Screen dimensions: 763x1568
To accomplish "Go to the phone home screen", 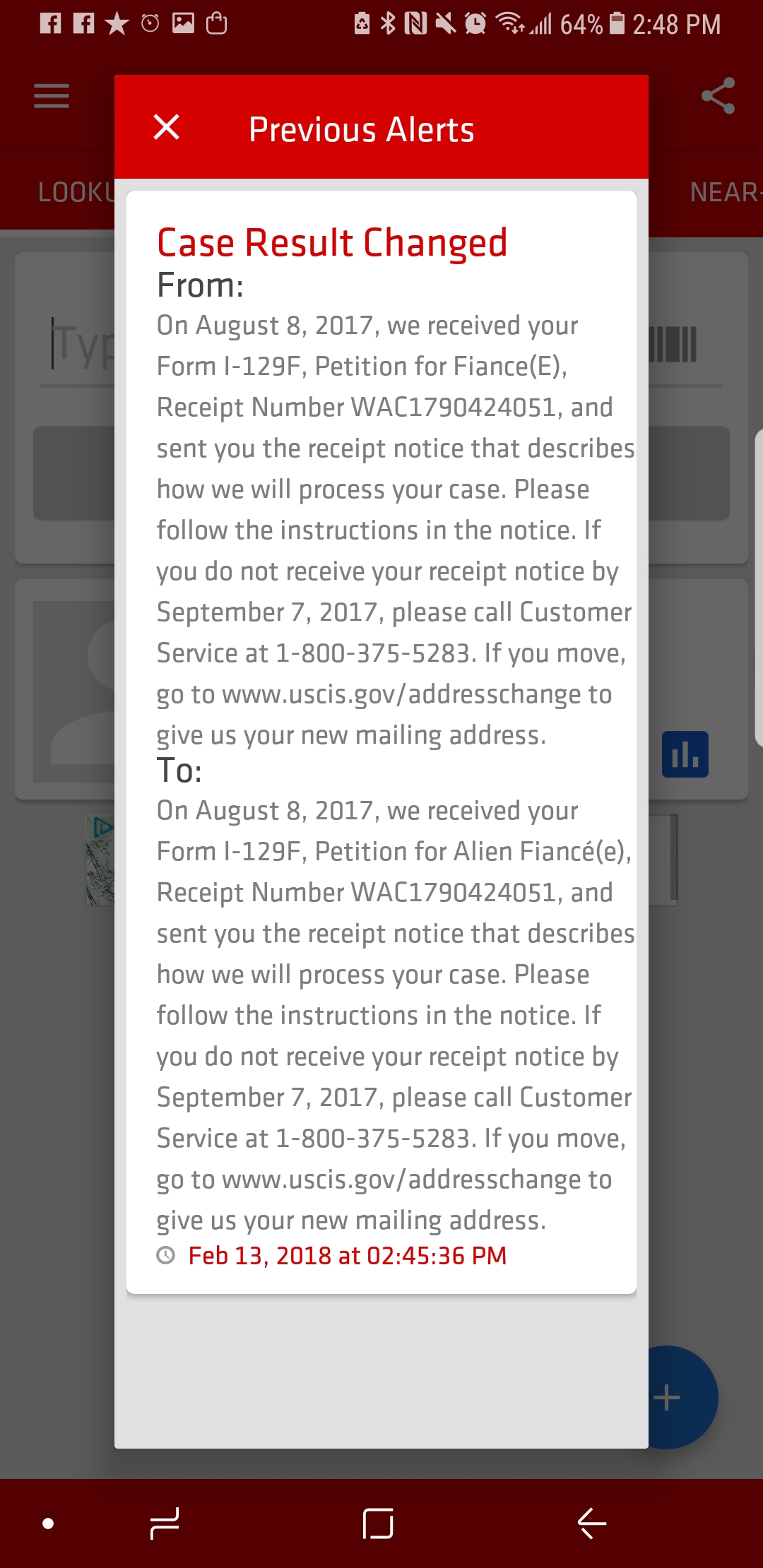I will pos(378,1524).
